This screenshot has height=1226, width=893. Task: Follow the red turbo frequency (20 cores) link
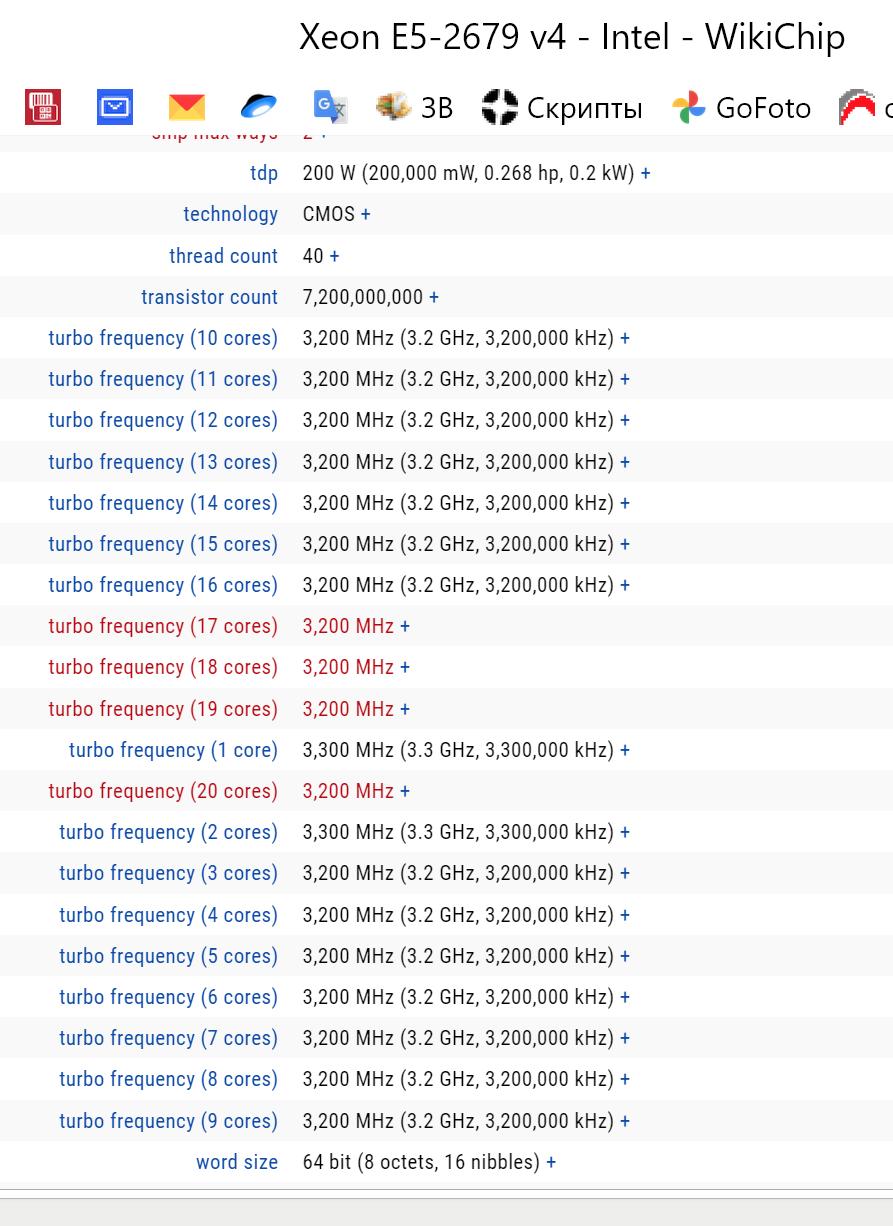pyautogui.click(x=163, y=791)
